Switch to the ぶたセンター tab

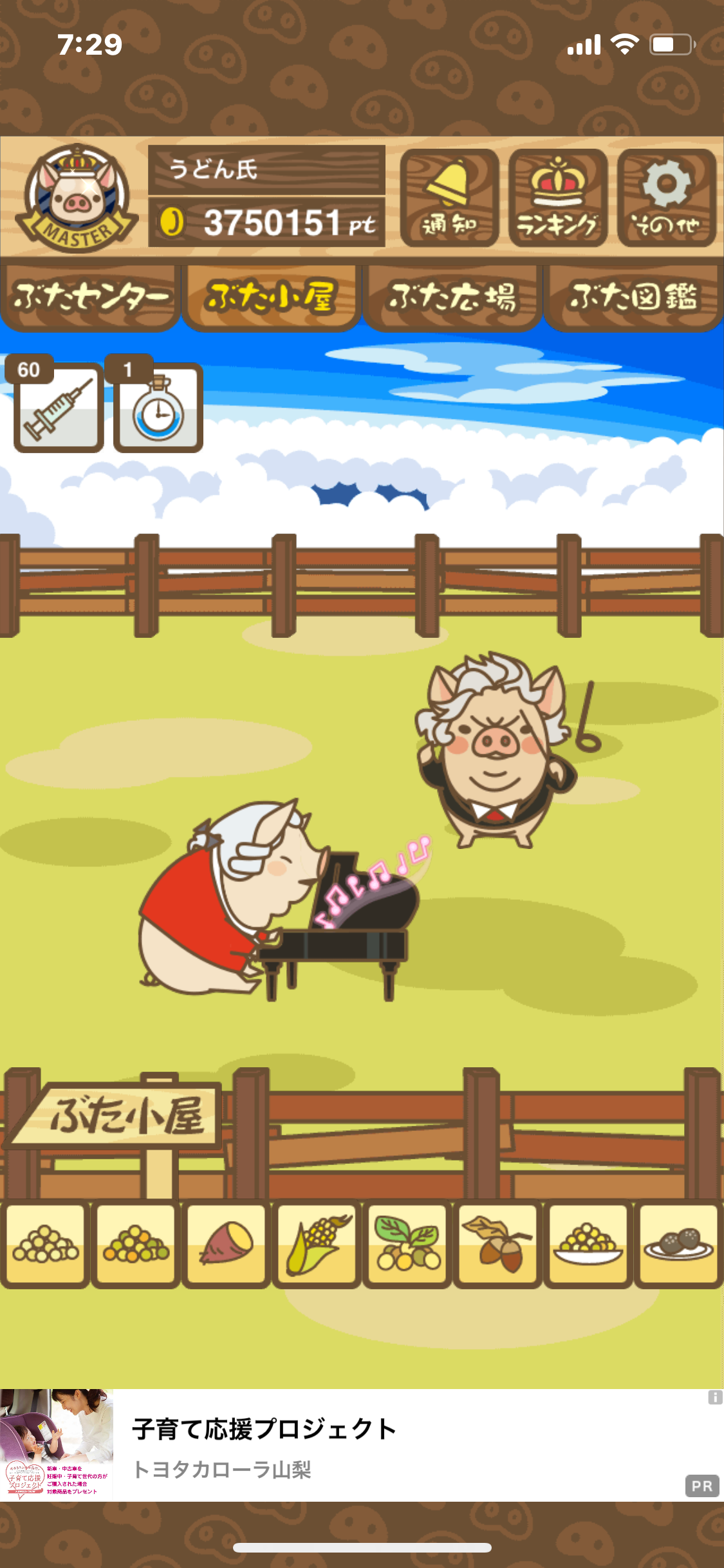(x=91, y=297)
